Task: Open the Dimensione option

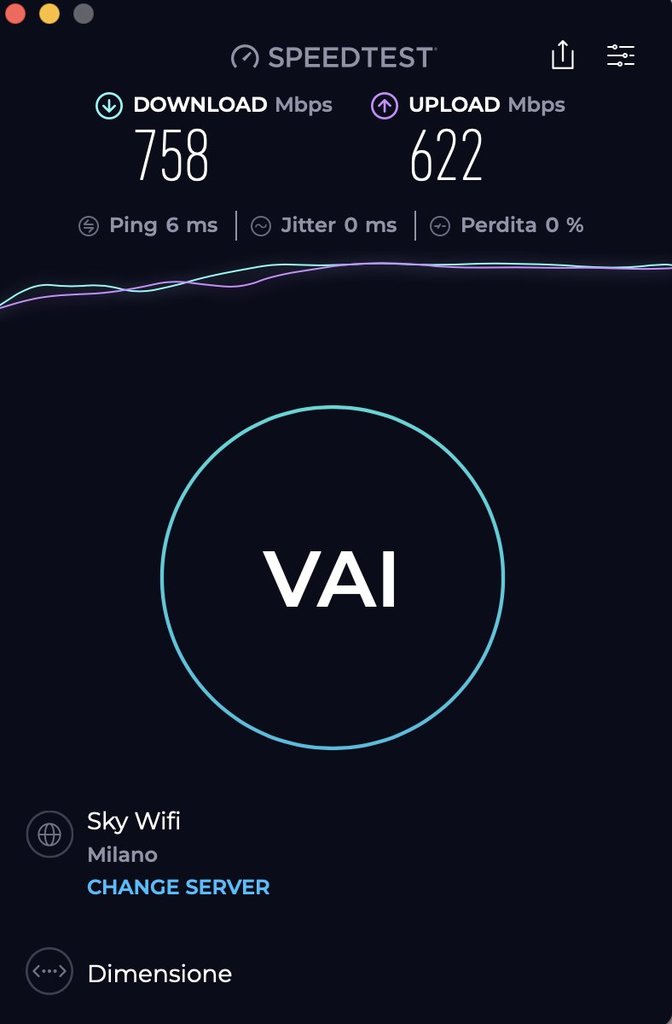Action: click(159, 973)
